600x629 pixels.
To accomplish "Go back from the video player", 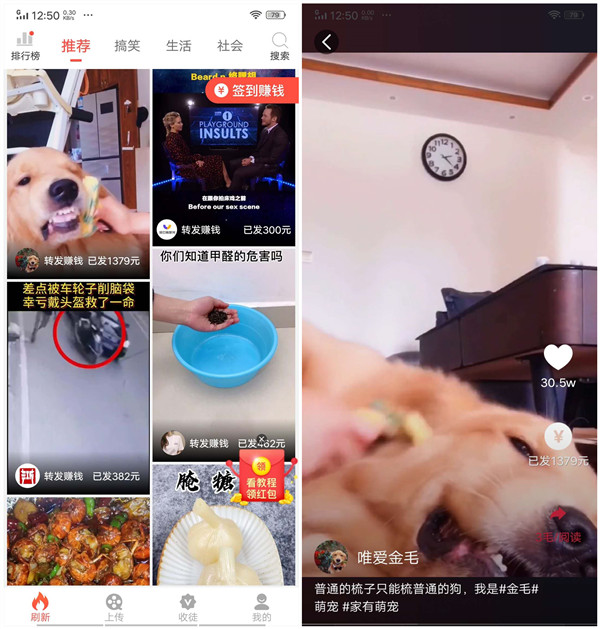I will tap(326, 41).
